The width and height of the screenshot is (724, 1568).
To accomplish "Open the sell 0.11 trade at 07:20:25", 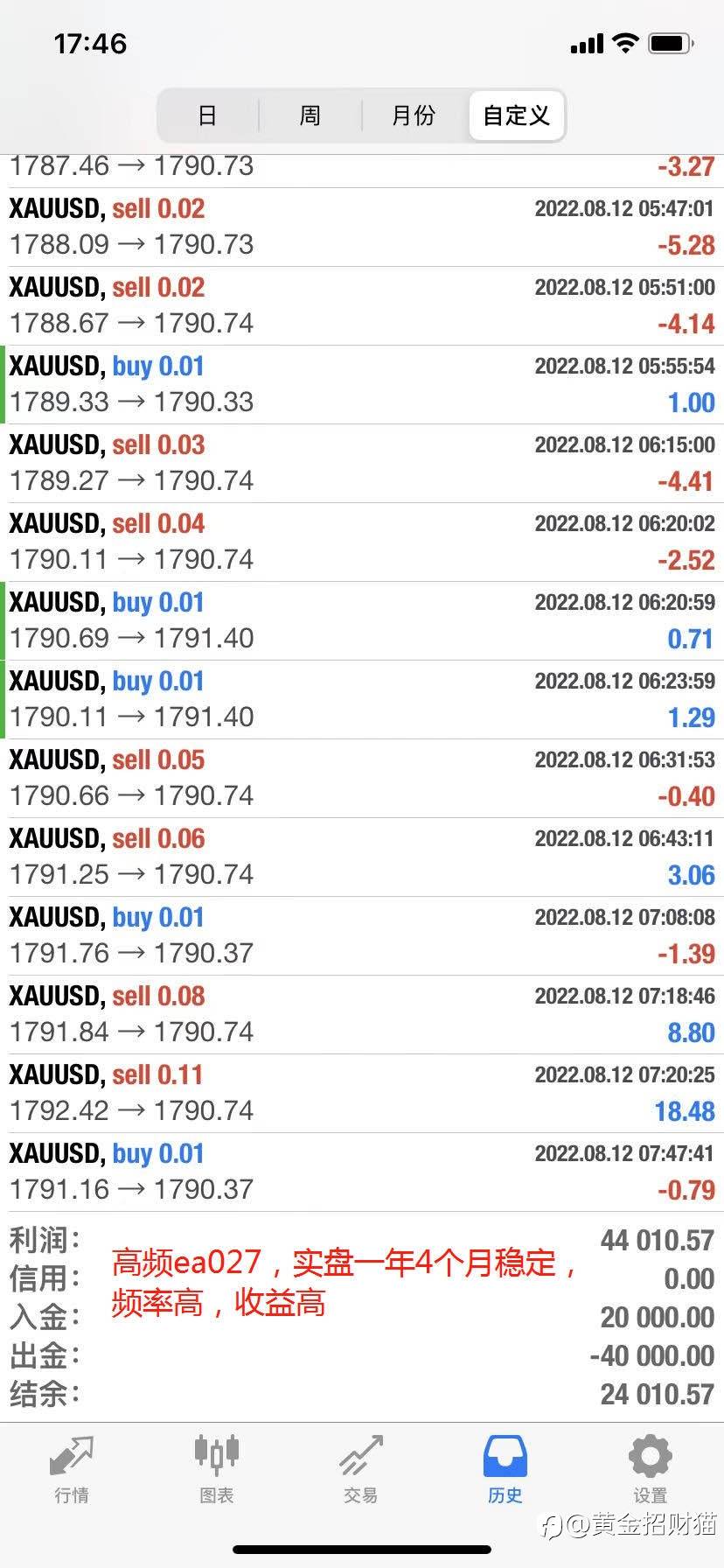I will pyautogui.click(x=362, y=1094).
